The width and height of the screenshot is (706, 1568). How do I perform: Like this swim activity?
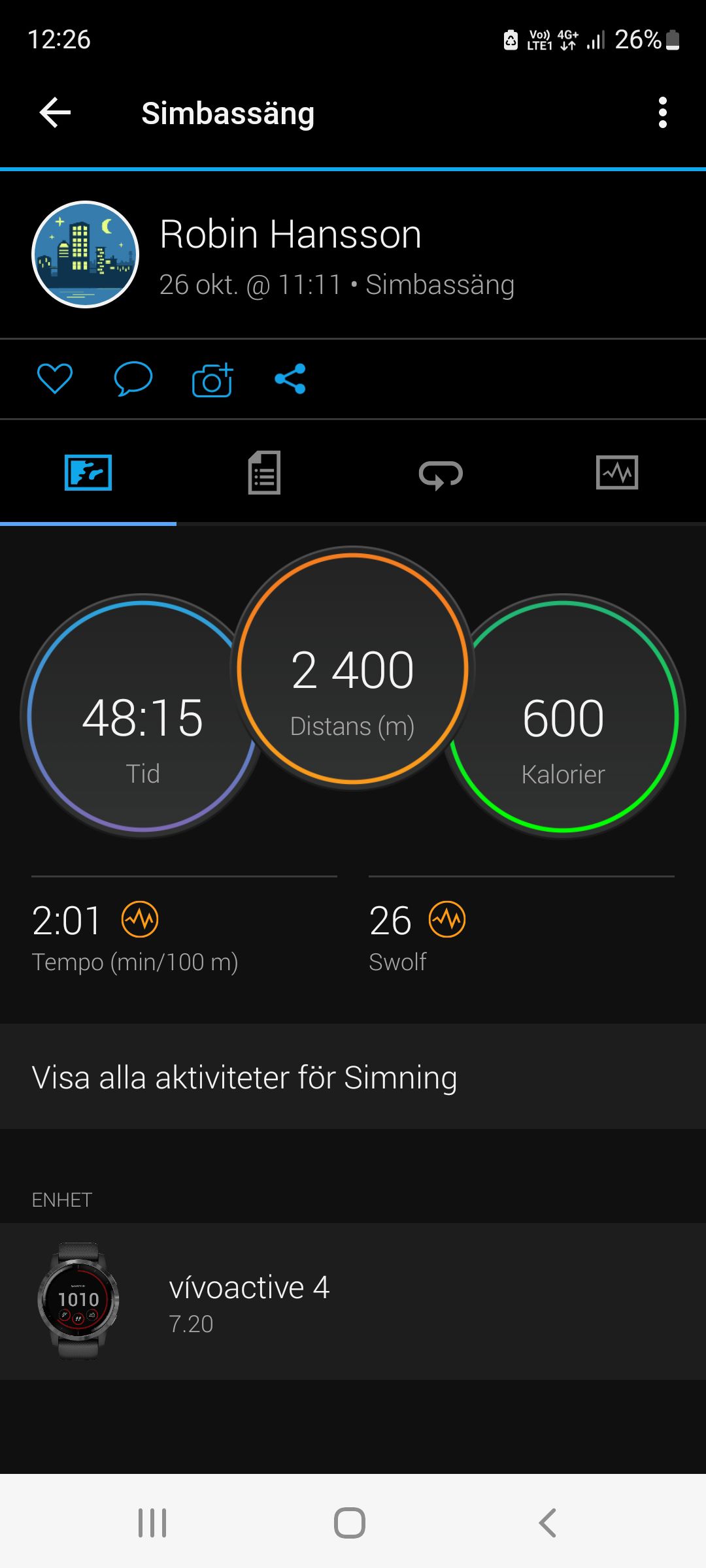[x=55, y=379]
